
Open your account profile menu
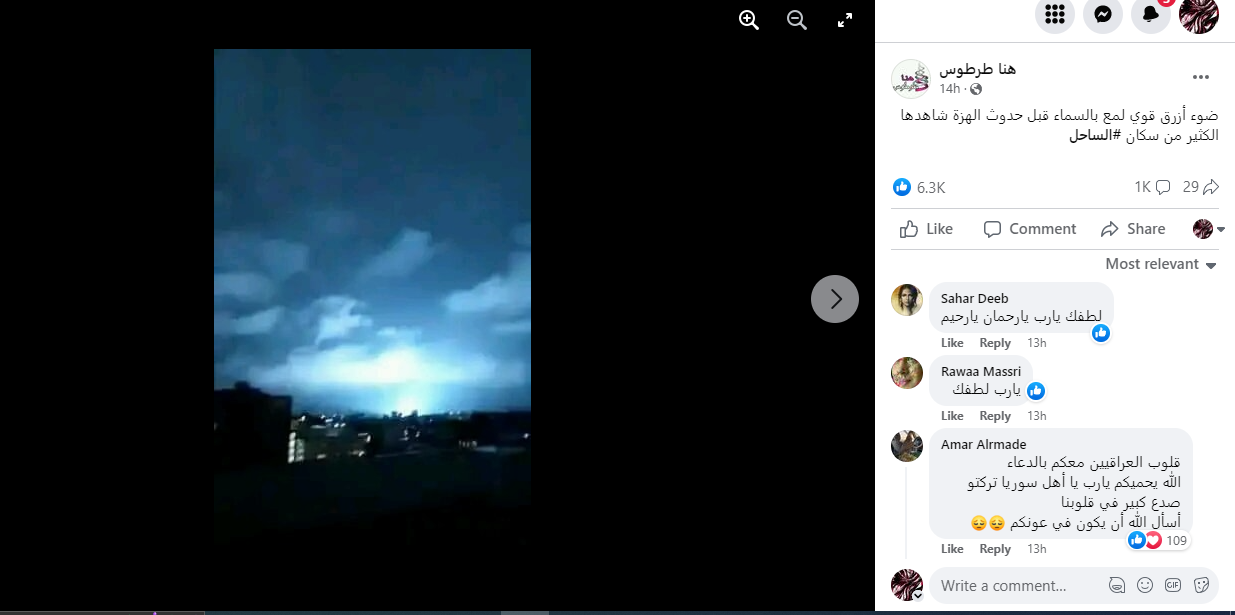(1199, 14)
